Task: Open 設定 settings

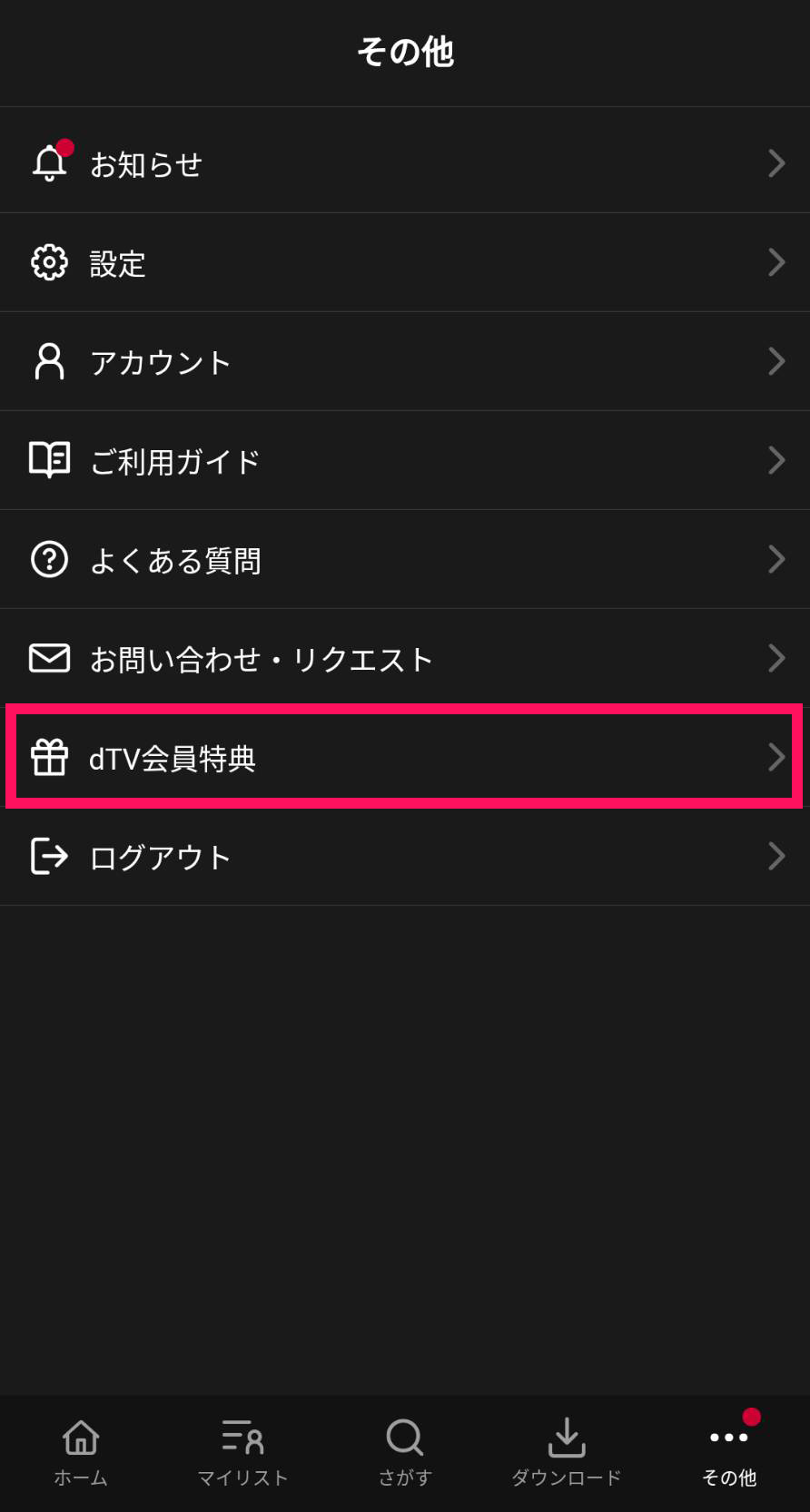Action: point(405,263)
